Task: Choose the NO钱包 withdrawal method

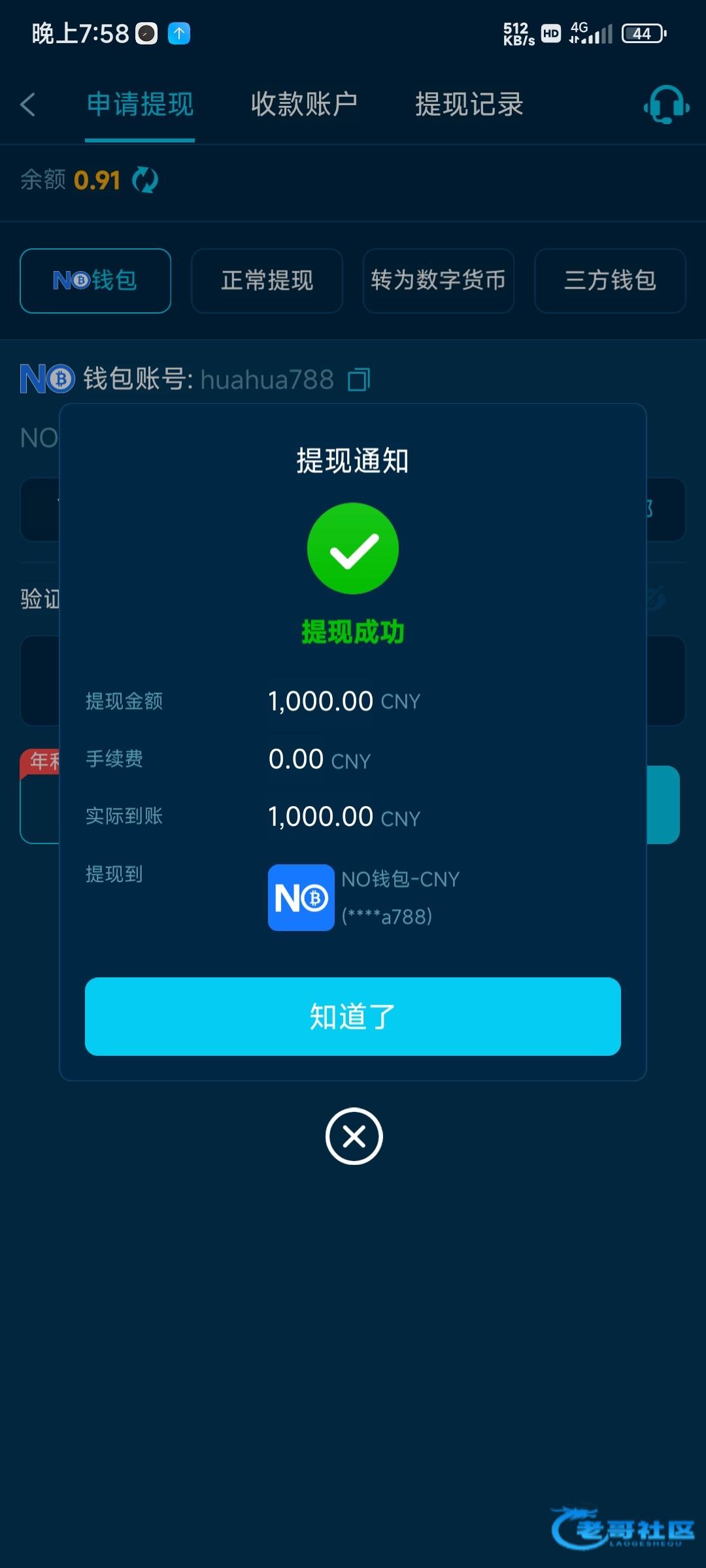Action: [95, 281]
